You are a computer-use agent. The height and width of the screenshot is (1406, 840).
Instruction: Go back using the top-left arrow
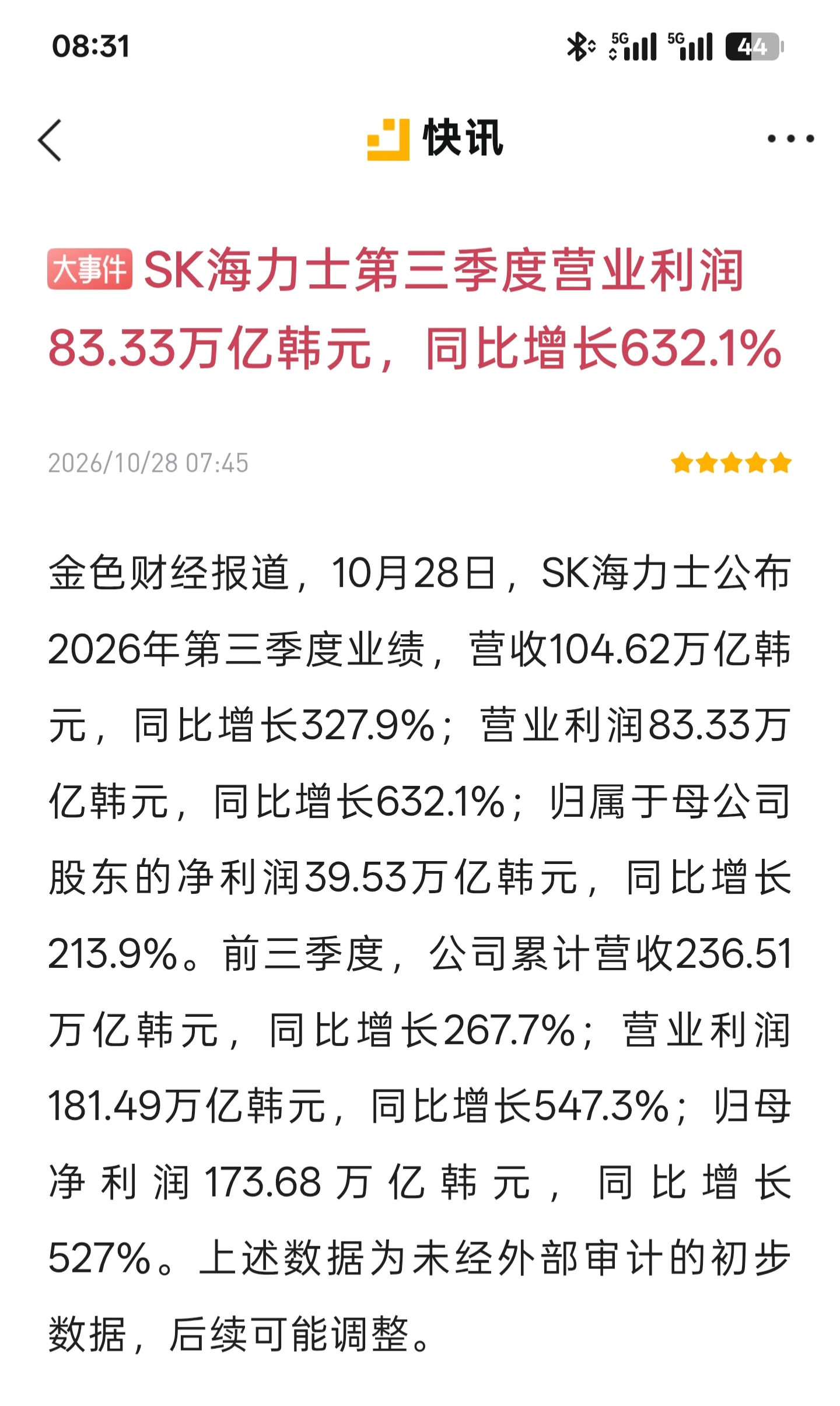coord(50,140)
